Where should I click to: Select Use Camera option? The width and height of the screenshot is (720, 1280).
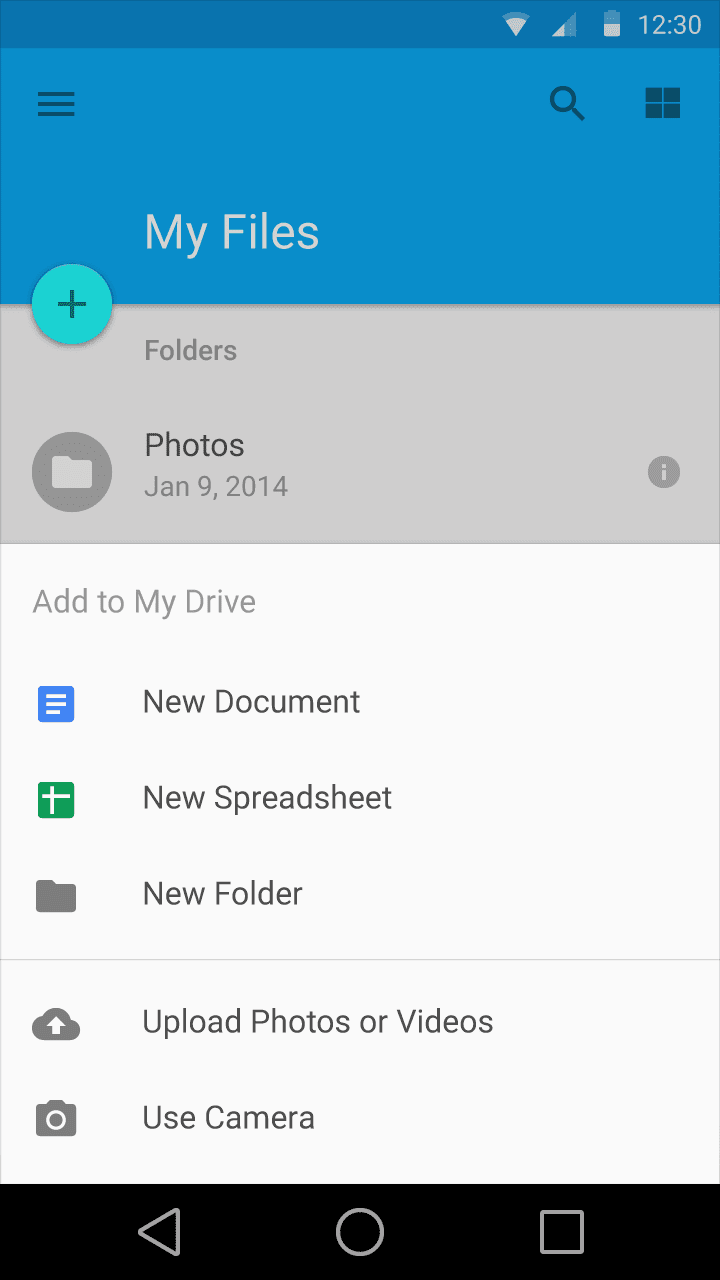[x=228, y=1118]
